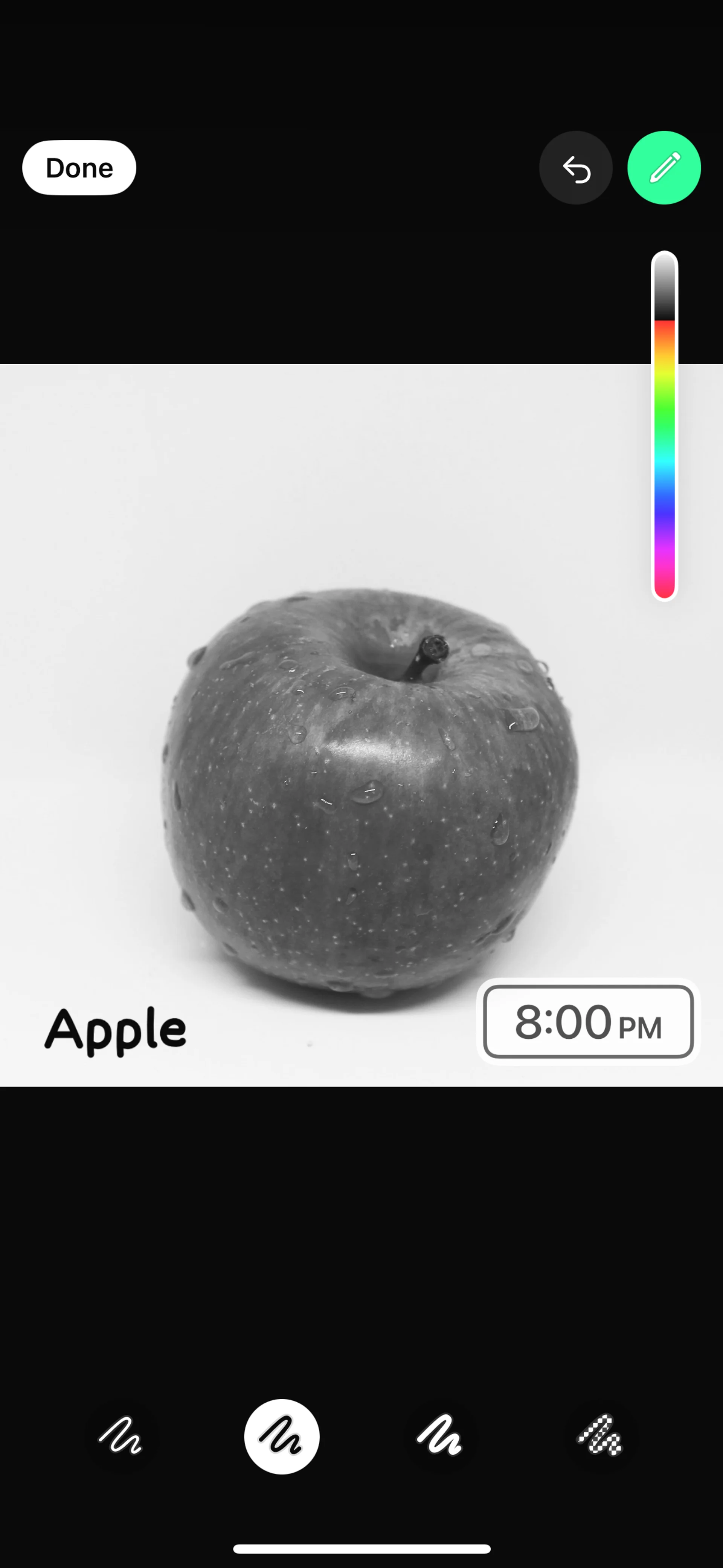
Task: Tap the 8:00 PM time sticker
Action: [589, 1022]
